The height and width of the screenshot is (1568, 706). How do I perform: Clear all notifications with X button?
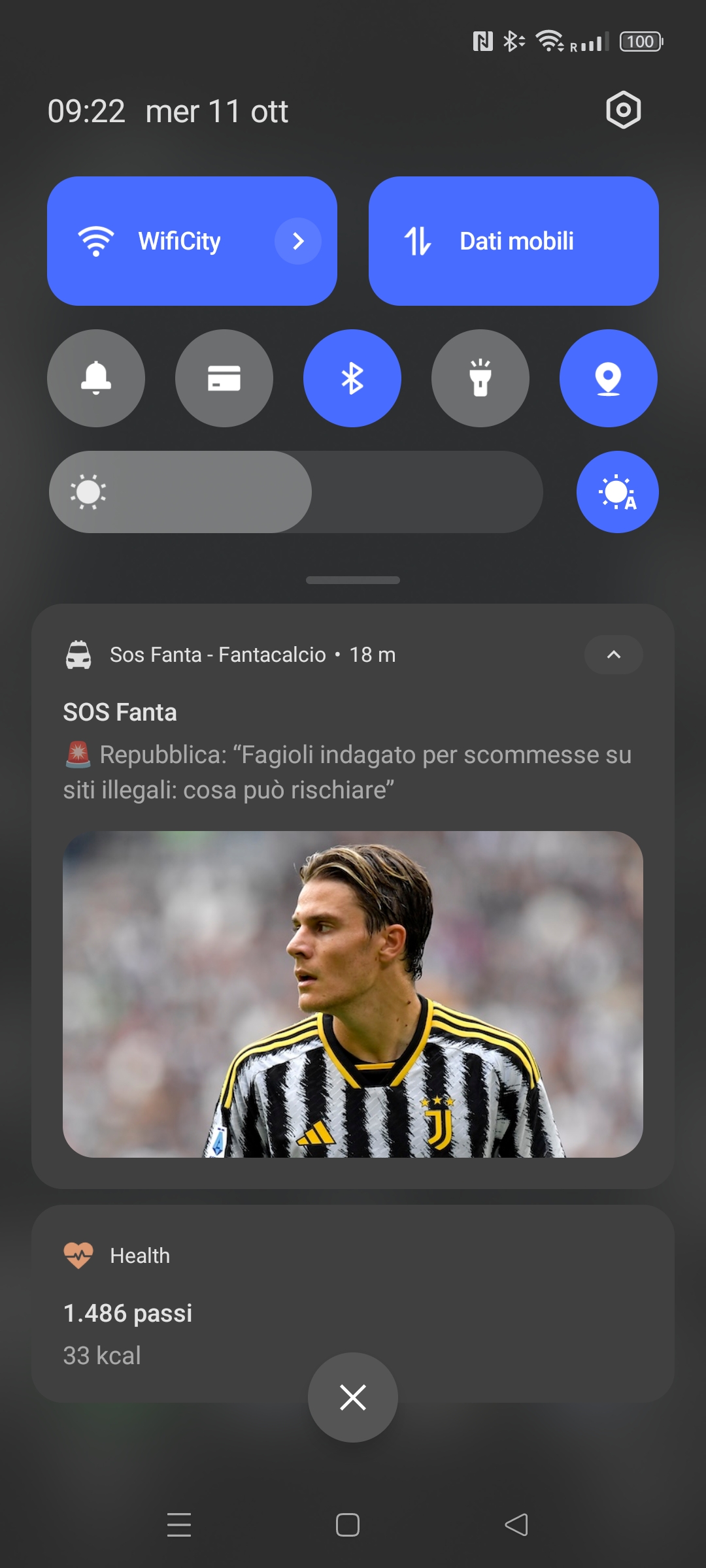353,1397
